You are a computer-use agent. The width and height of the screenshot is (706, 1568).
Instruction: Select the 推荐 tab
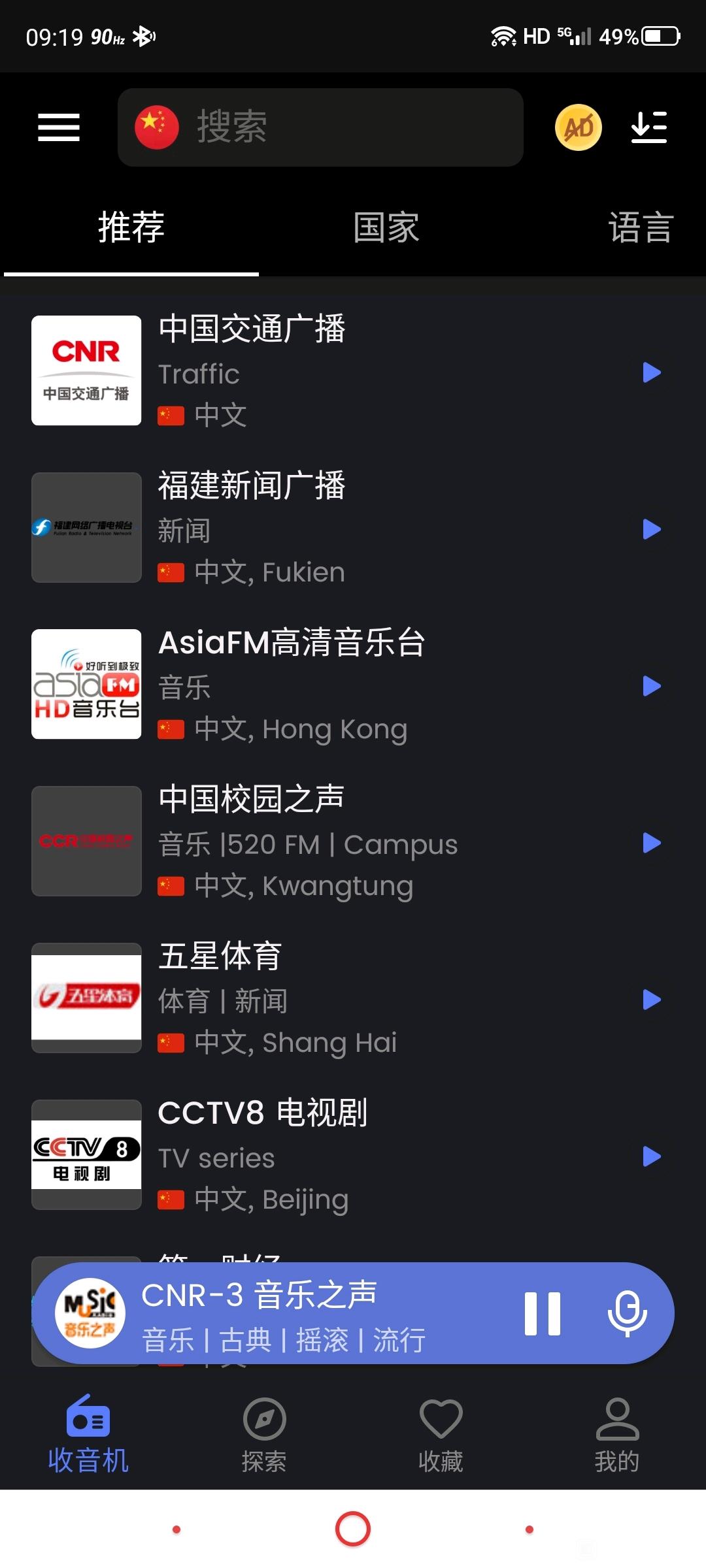[x=131, y=228]
